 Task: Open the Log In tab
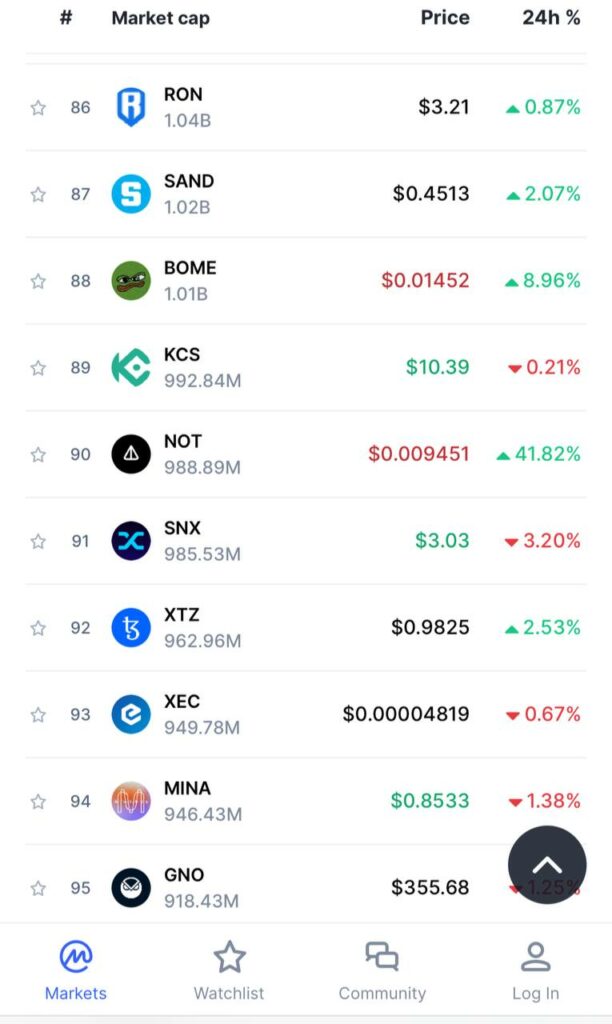tap(536, 970)
